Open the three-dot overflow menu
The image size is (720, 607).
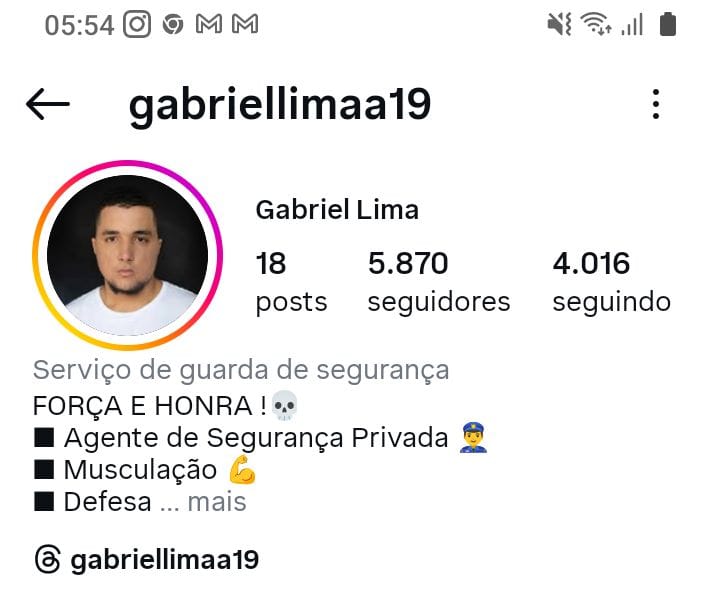pos(655,104)
